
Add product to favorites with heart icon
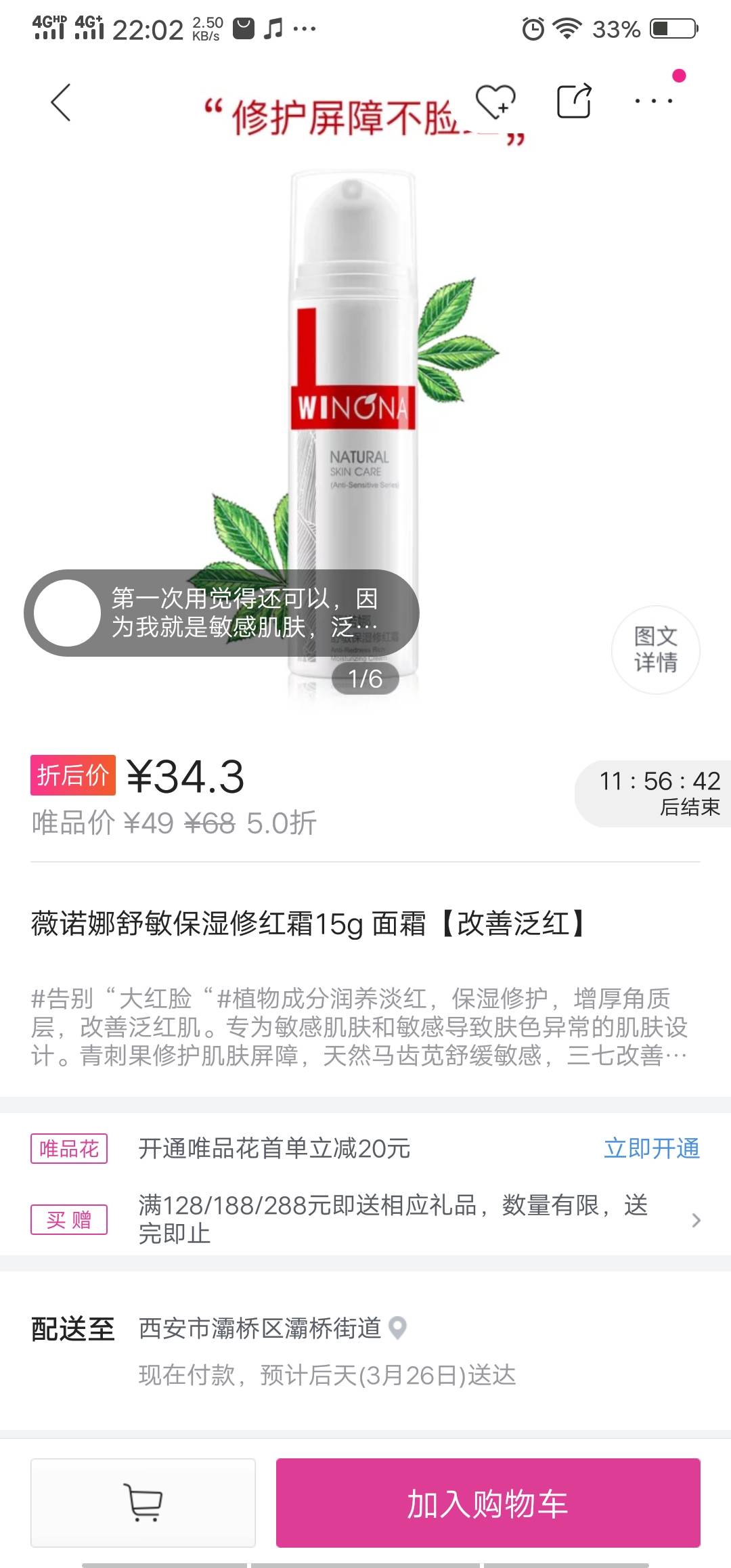[x=495, y=102]
